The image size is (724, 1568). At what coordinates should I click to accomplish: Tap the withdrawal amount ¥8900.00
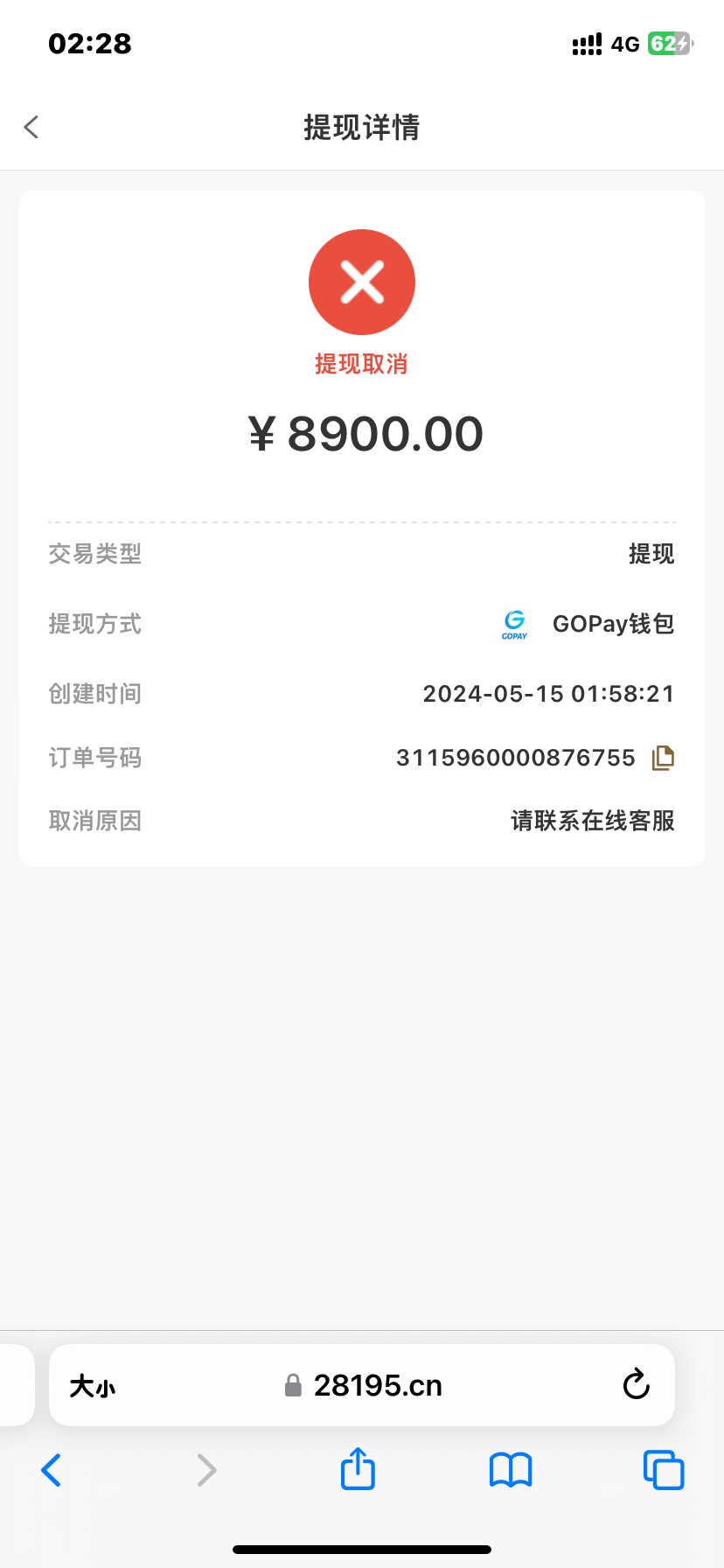tap(362, 432)
